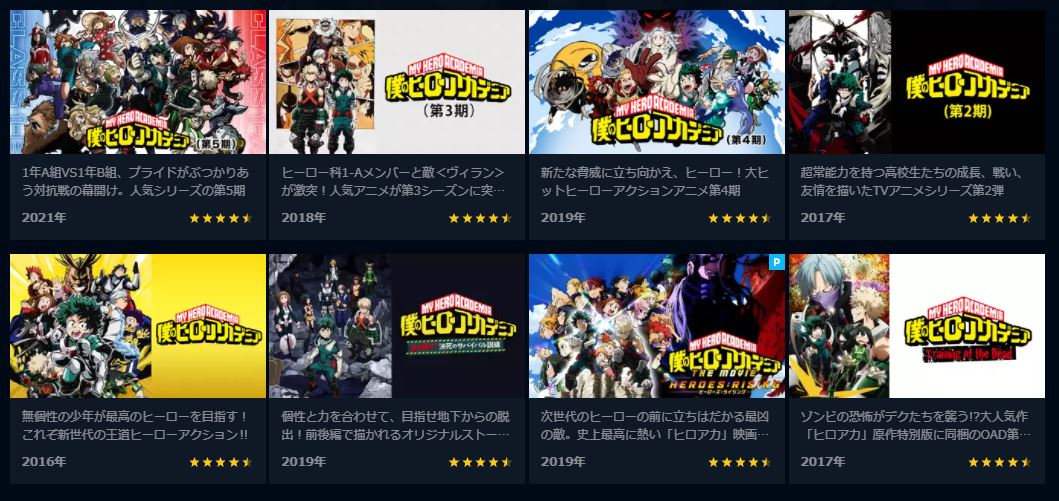The width and height of the screenshot is (1059, 501).
Task: Open the 2019 survival training OVA card
Action: pyautogui.click(x=397, y=326)
